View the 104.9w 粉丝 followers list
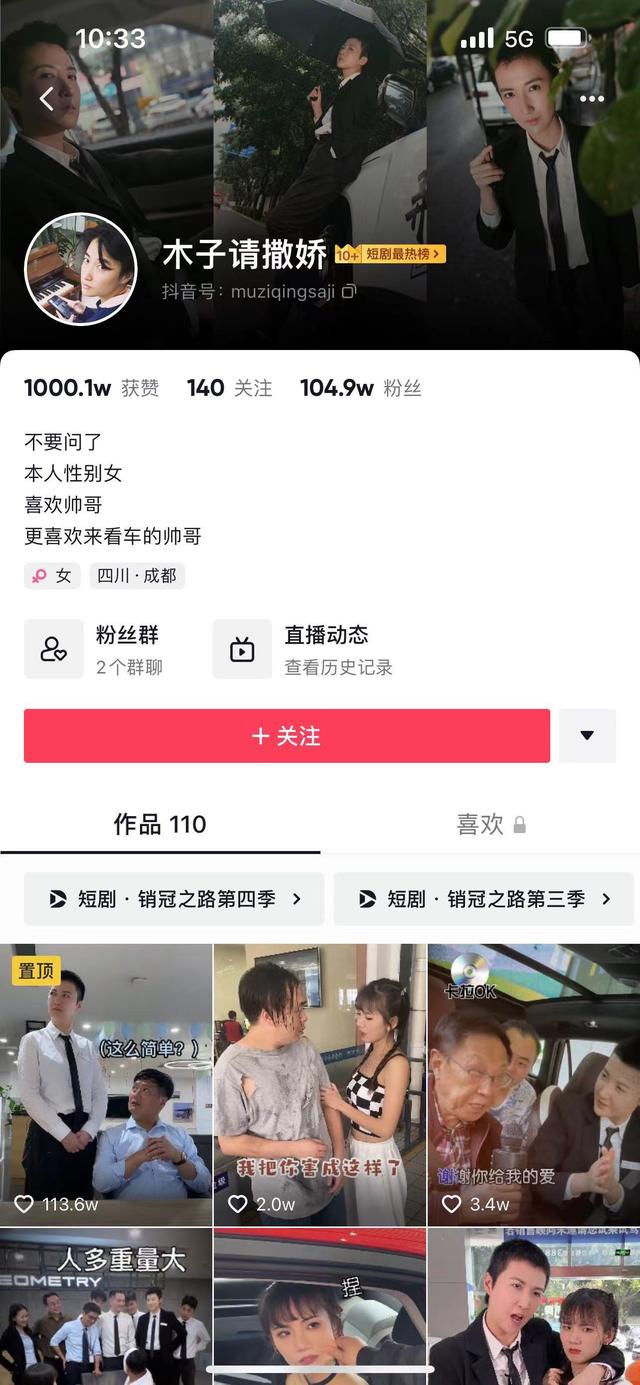 click(360, 388)
